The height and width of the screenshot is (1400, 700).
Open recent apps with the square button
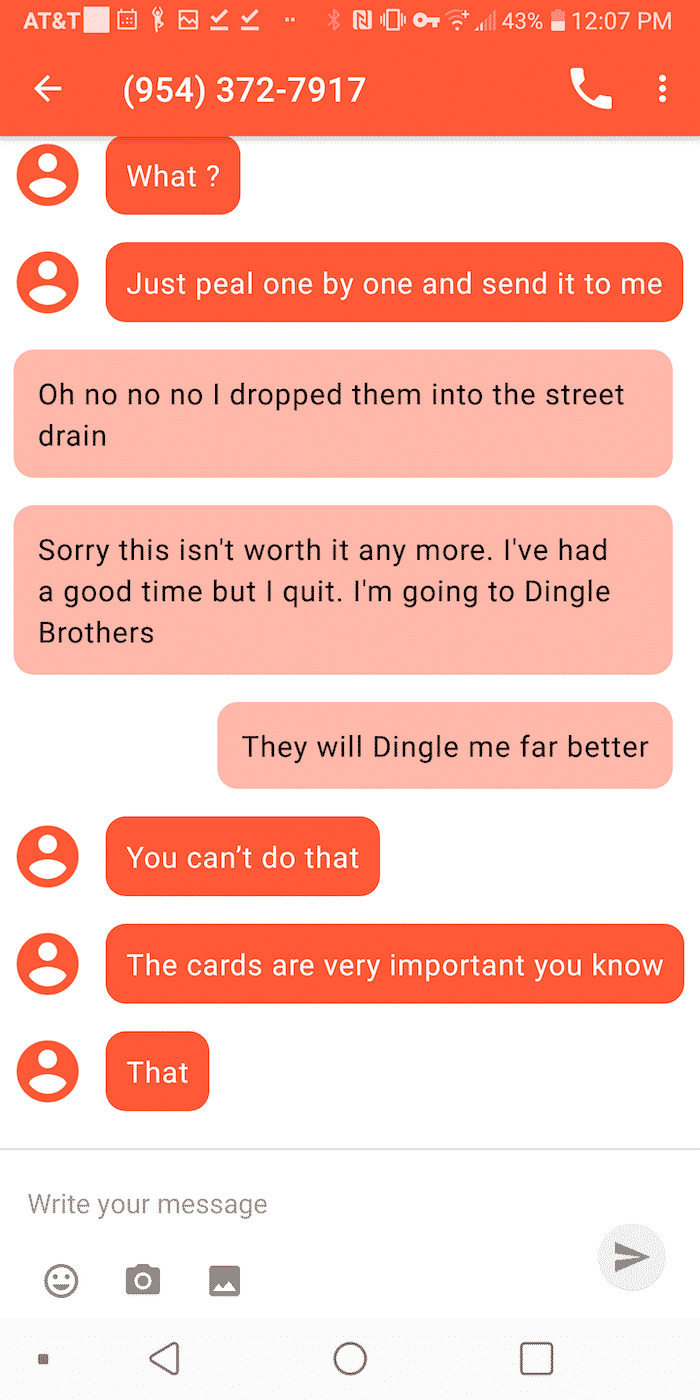click(x=536, y=1358)
